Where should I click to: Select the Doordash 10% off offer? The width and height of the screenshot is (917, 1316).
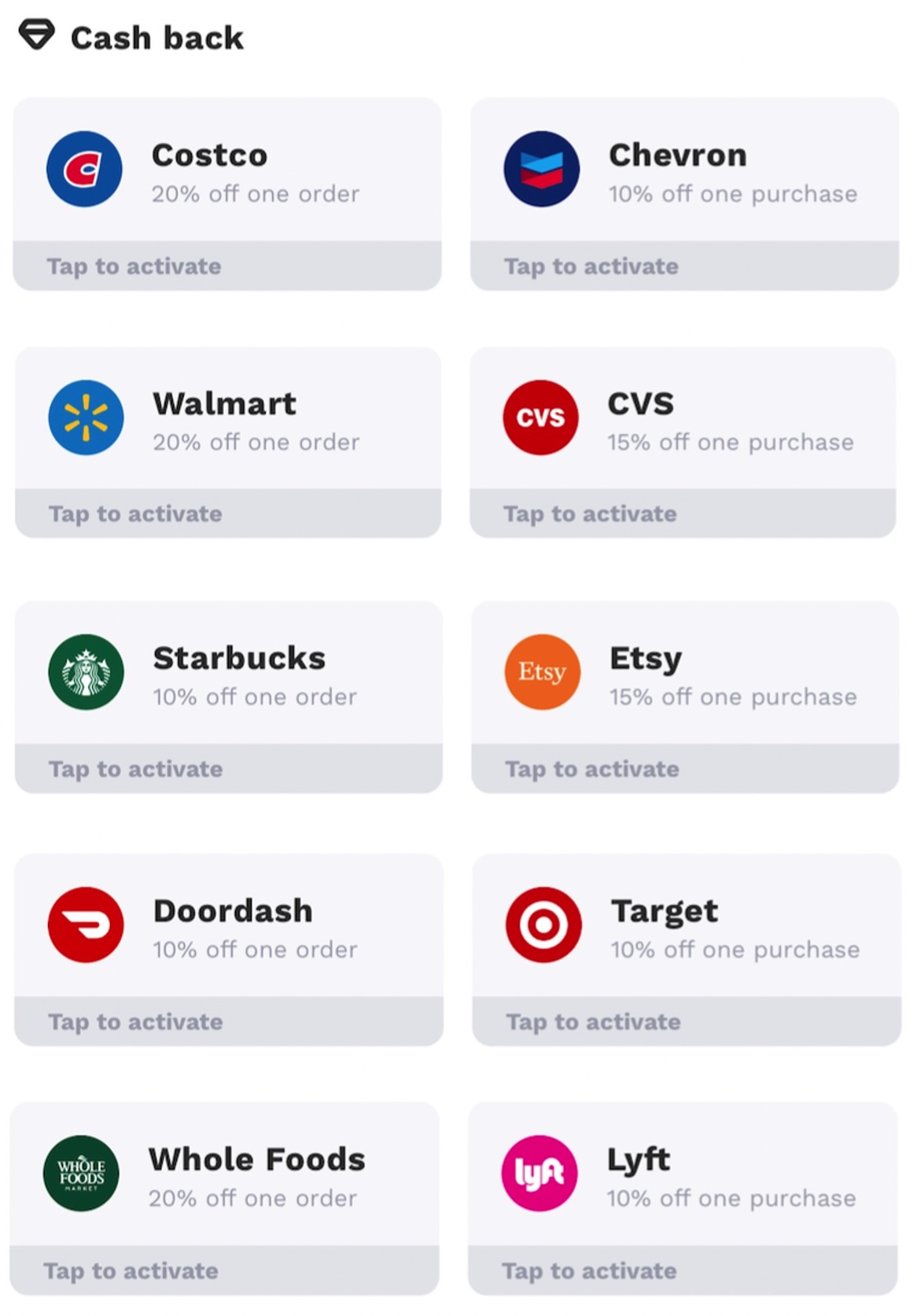pyautogui.click(x=229, y=929)
